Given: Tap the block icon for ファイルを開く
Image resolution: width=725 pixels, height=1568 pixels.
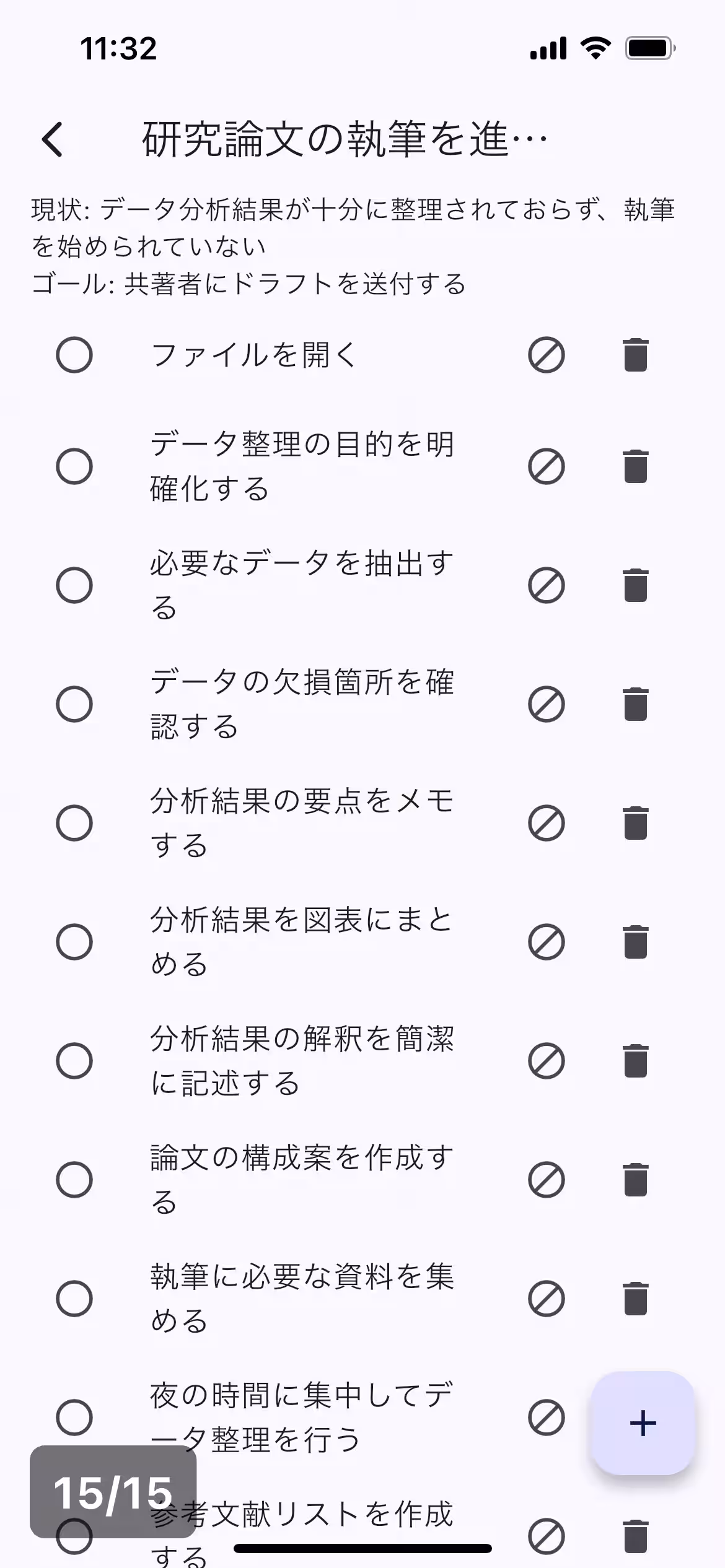Looking at the screenshot, I should (546, 355).
